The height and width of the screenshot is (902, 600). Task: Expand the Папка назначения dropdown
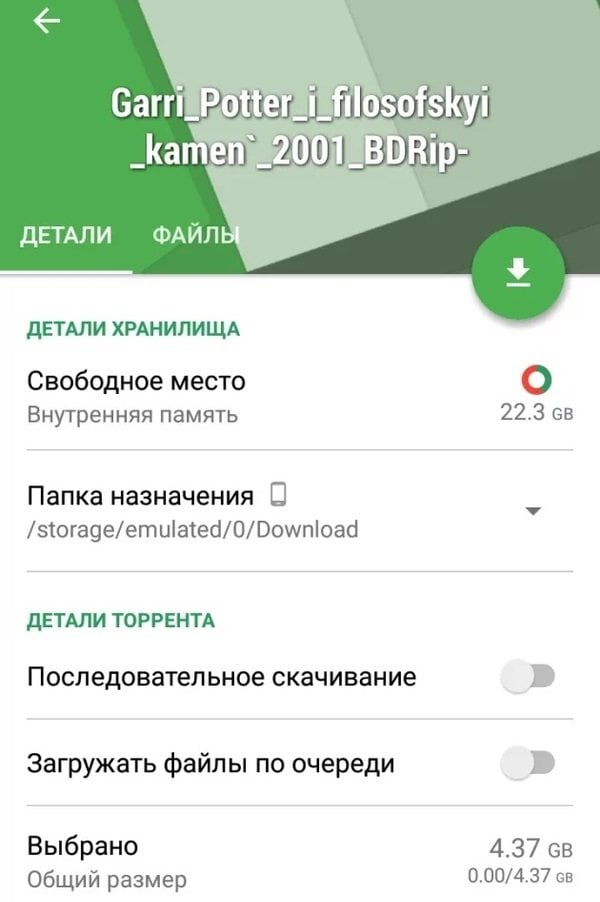coord(533,511)
